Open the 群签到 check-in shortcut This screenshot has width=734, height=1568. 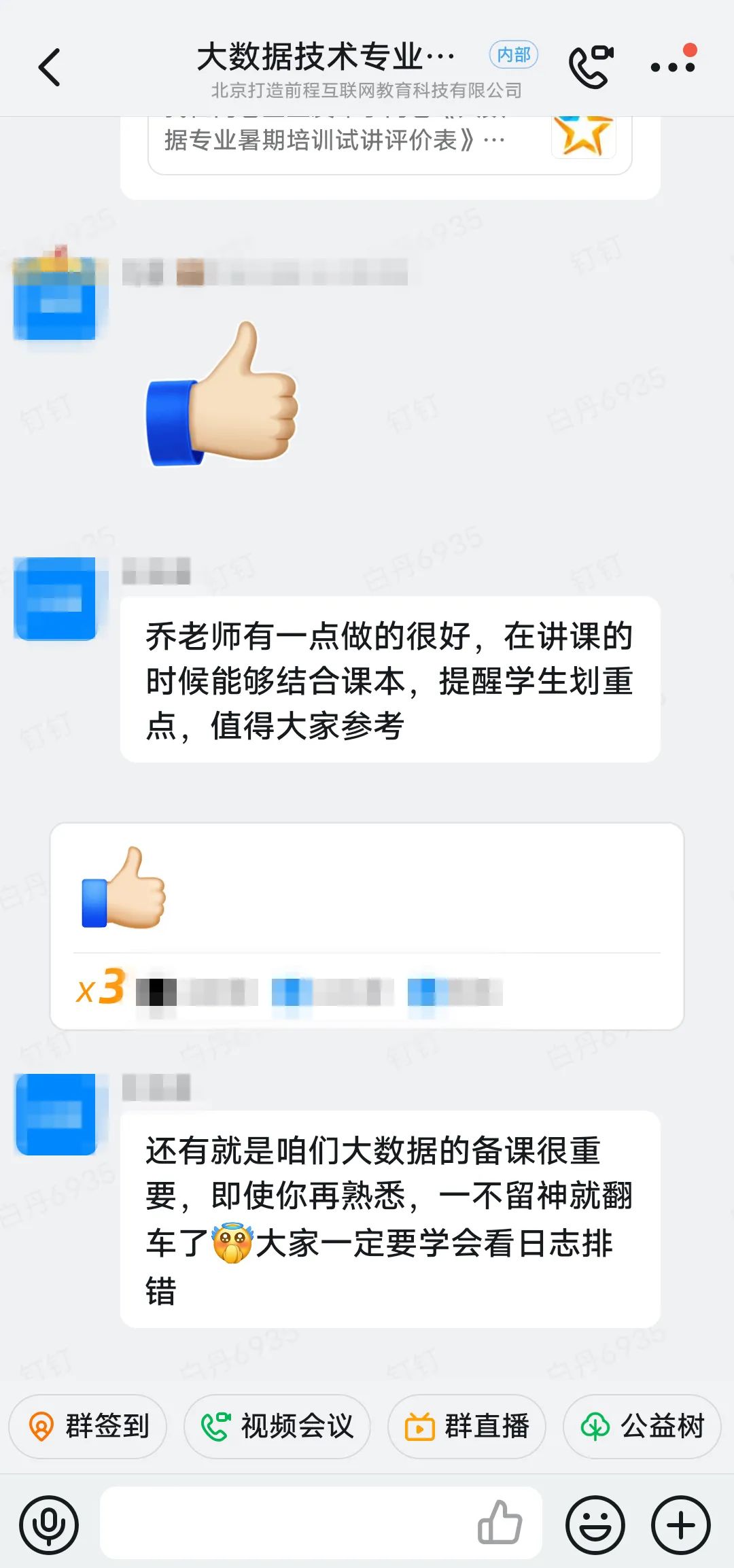pos(88,1426)
